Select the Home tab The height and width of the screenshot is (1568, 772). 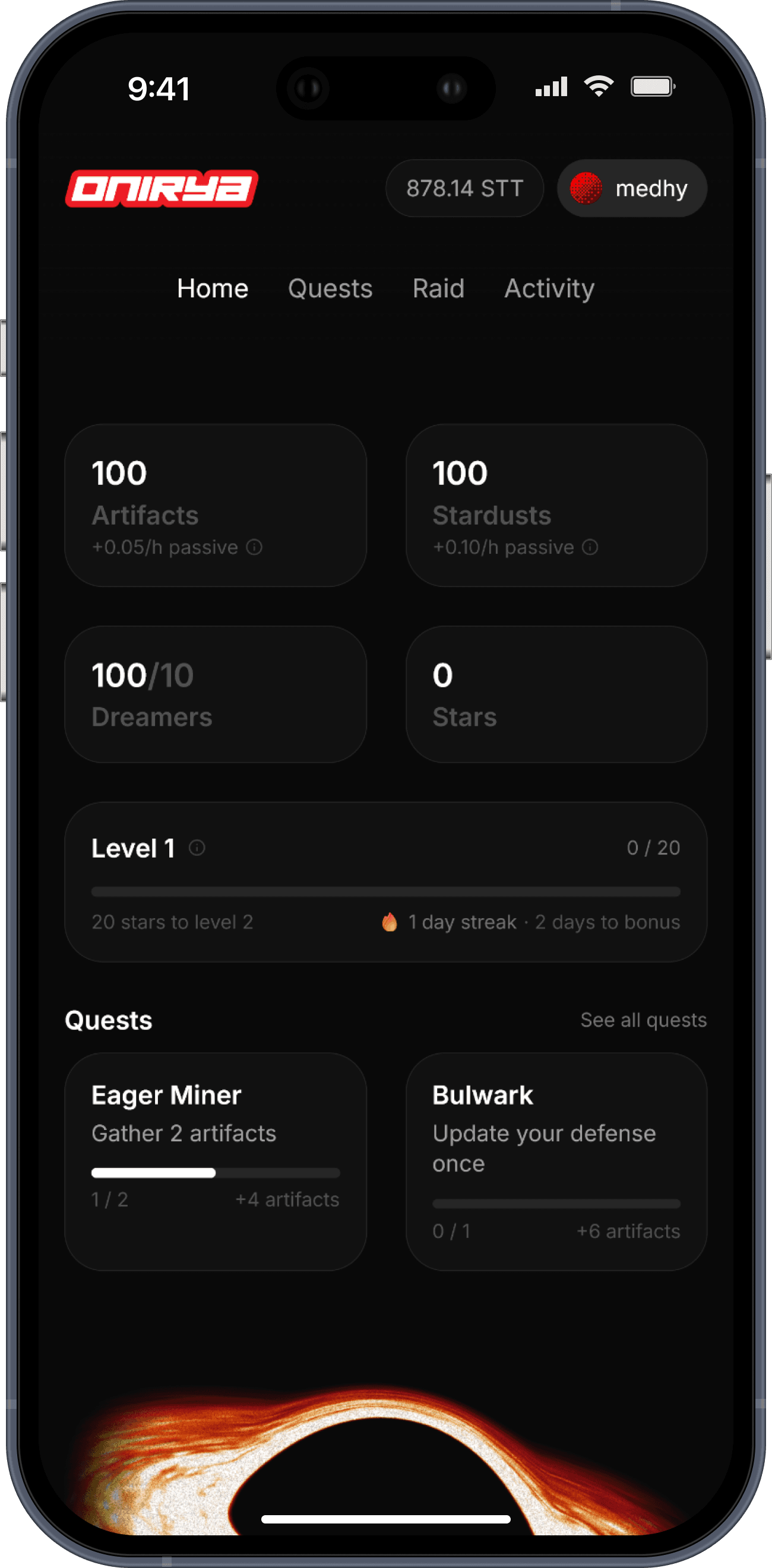pyautogui.click(x=213, y=288)
